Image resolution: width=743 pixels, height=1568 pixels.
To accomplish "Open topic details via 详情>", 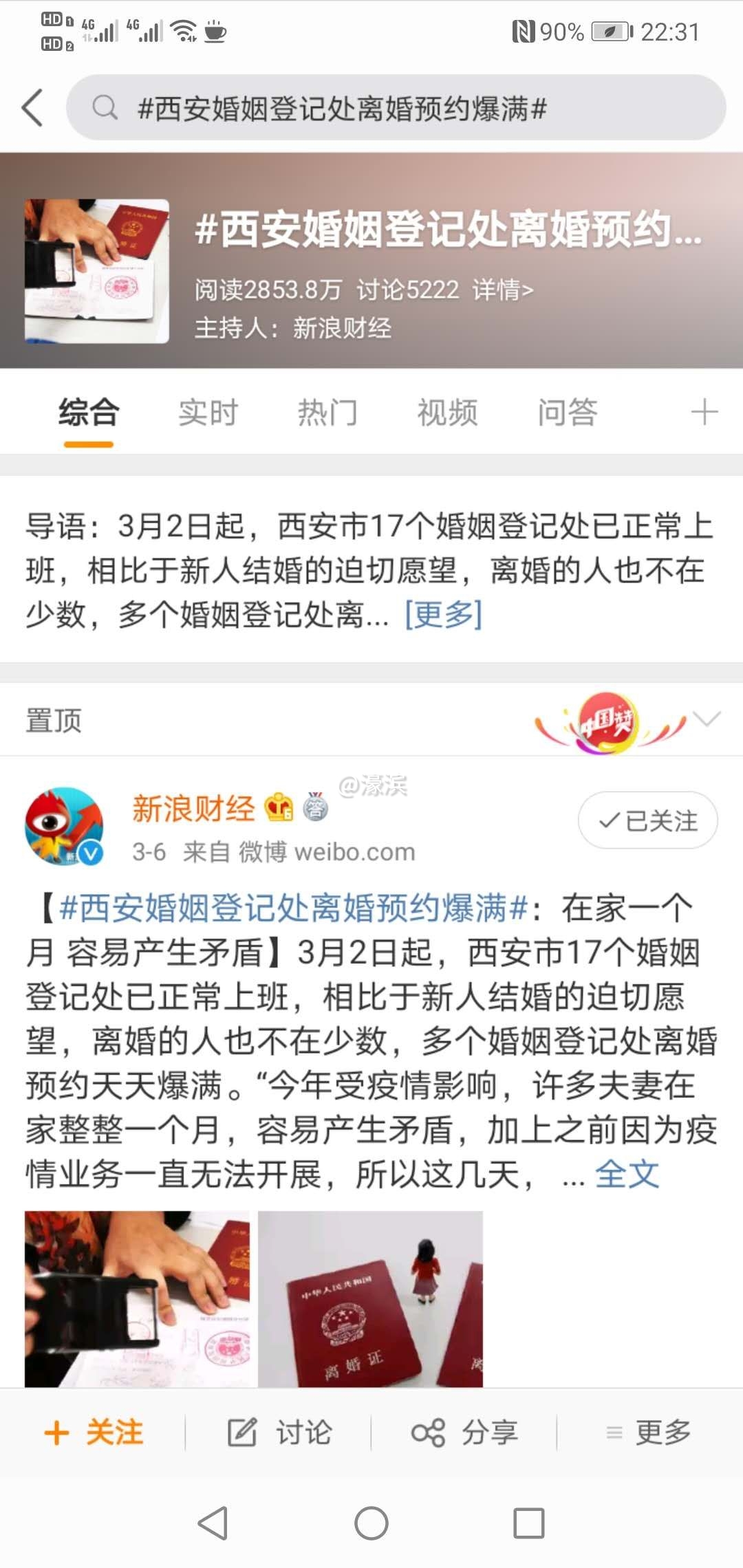I will click(x=502, y=290).
